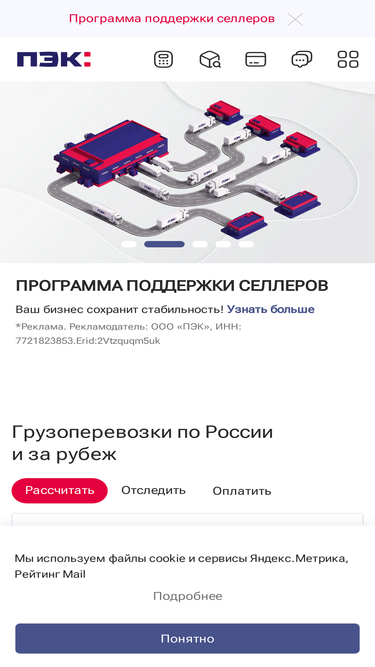Select the Рассчитать tab
Viewport: 375px width, 667px height.
pyautogui.click(x=60, y=490)
